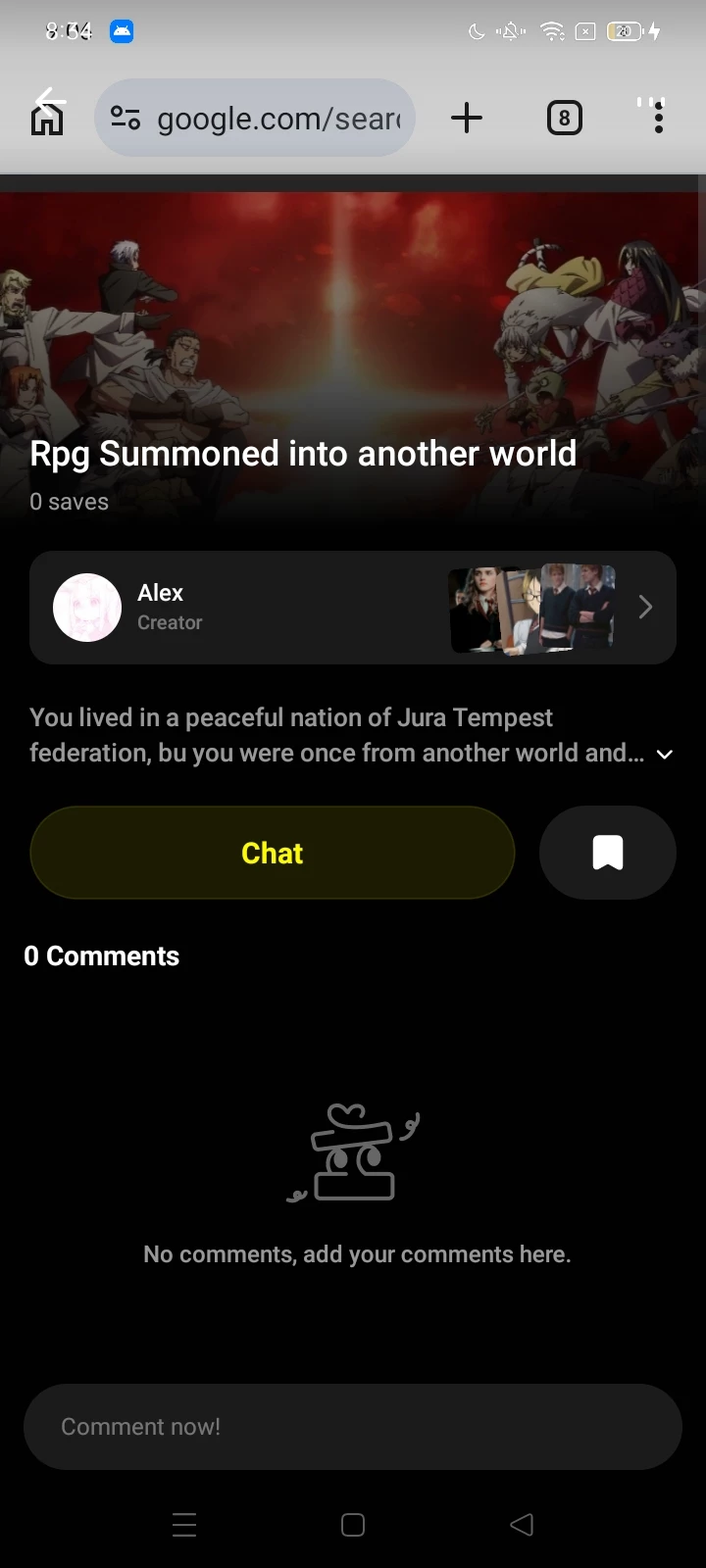Open the browser overflow menu
This screenshot has width=706, height=1568.
[x=658, y=119]
